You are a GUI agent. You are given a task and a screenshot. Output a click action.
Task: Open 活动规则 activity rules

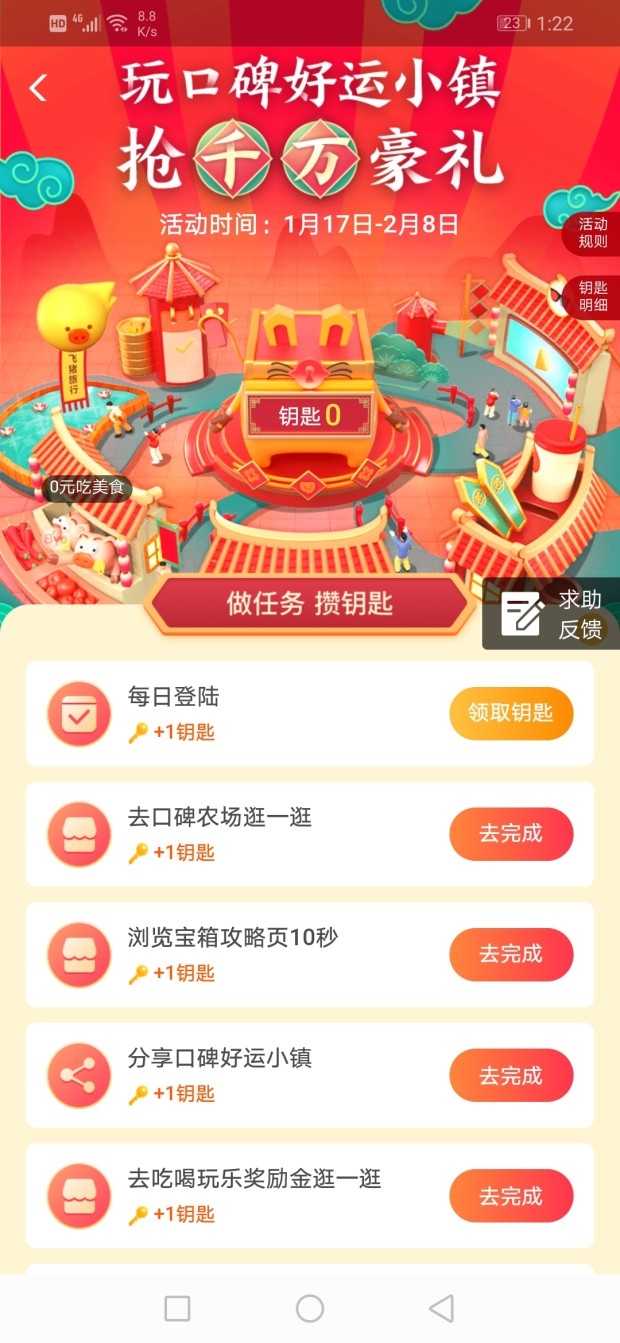coord(591,233)
